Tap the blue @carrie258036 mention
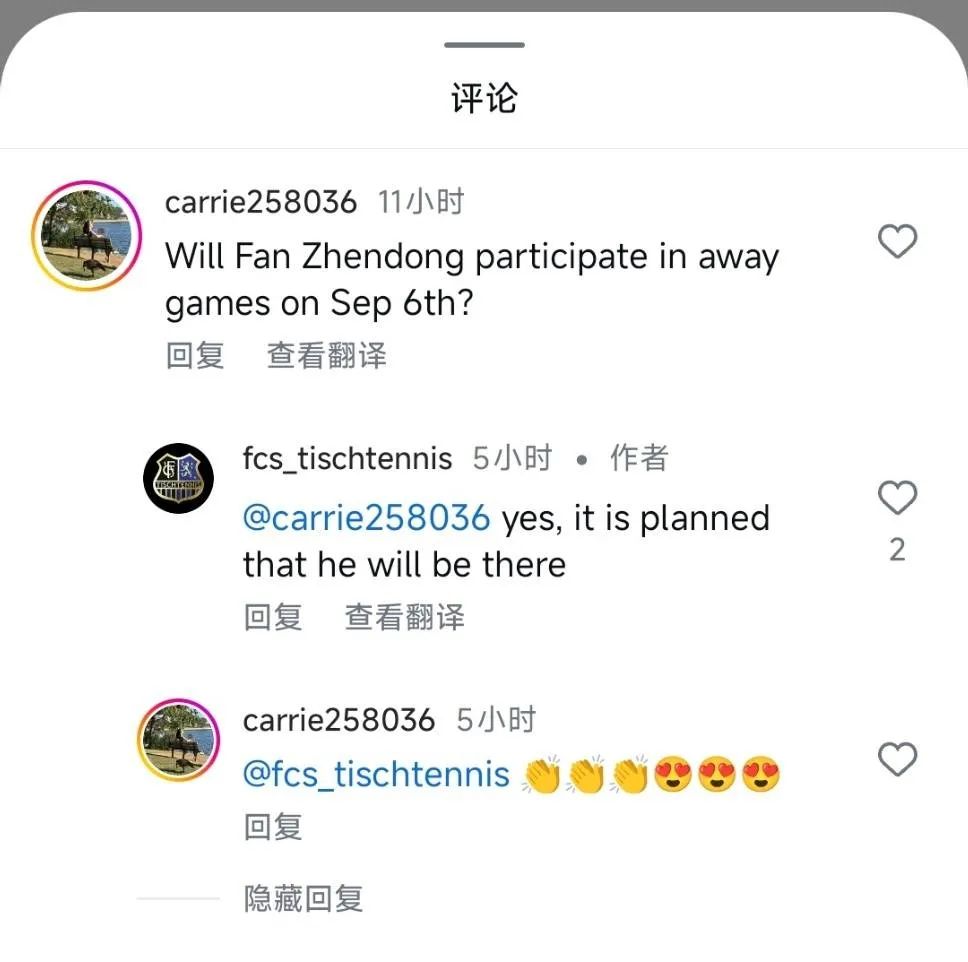 click(366, 518)
